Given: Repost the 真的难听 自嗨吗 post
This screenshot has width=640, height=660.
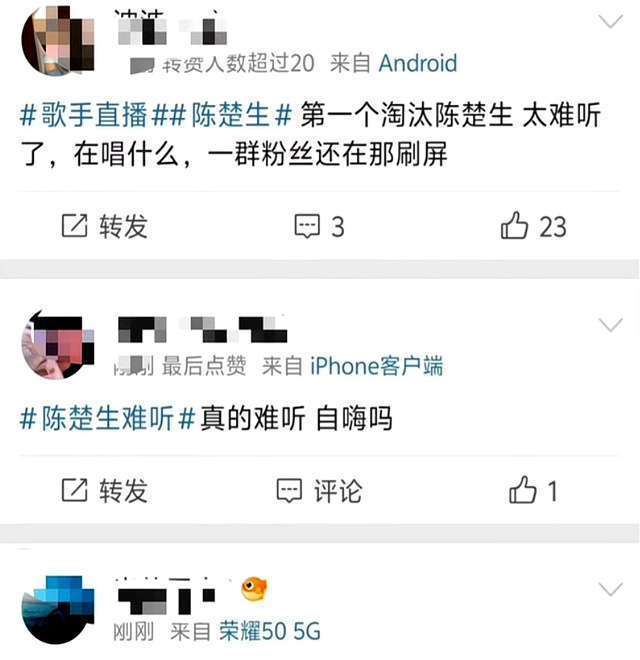Looking at the screenshot, I should [104, 491].
